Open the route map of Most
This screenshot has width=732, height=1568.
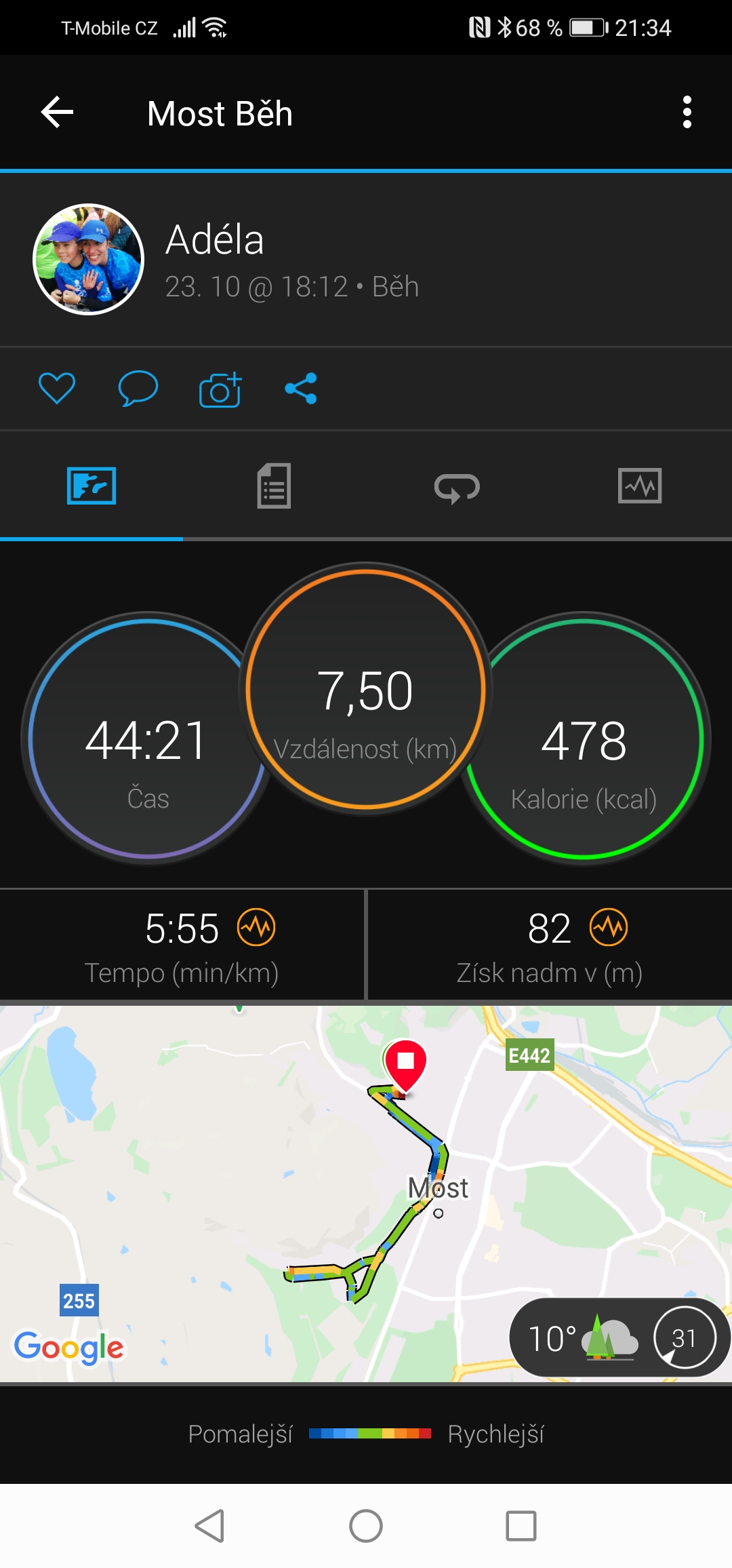tap(366, 1194)
